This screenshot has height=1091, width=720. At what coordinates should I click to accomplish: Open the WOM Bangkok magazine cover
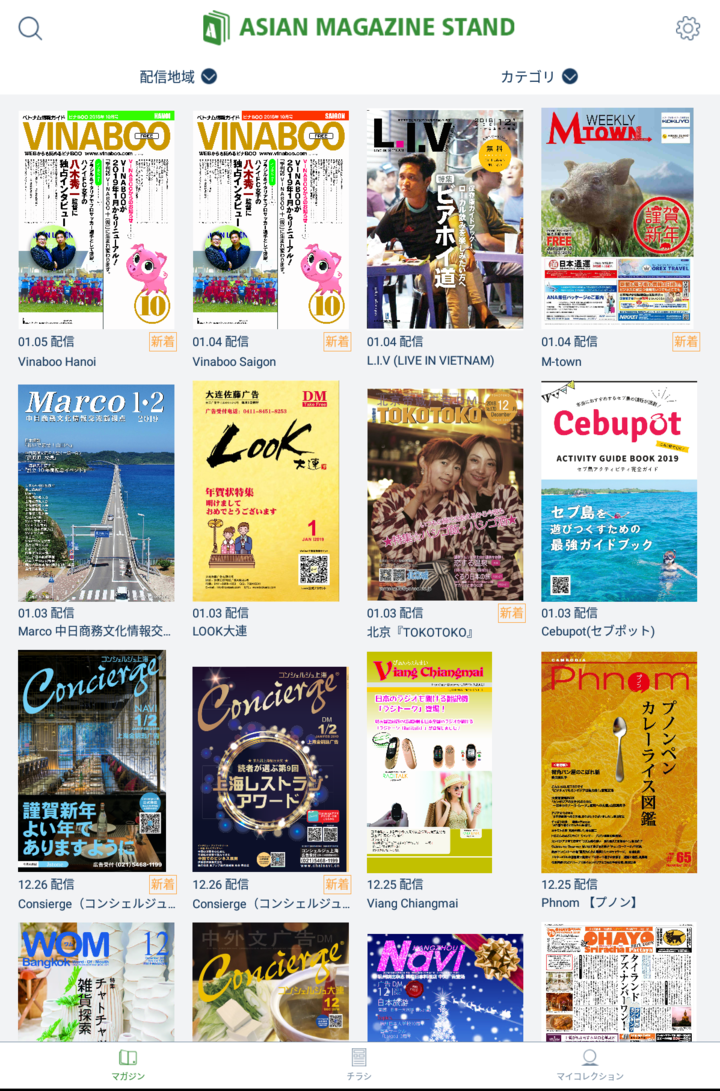pyautogui.click(x=96, y=982)
